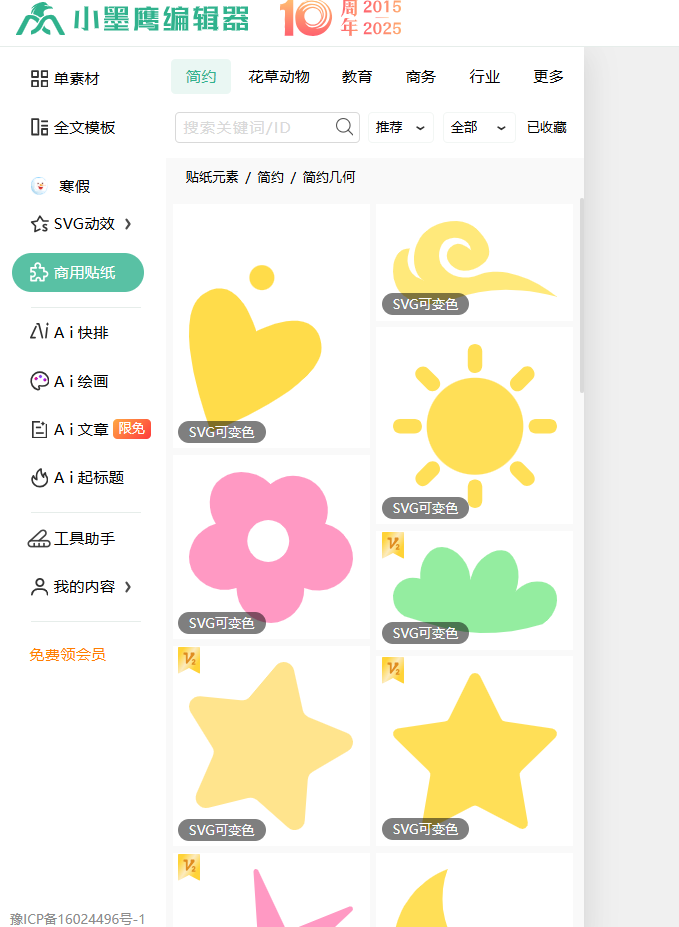679x927 pixels.
Task: Expand 我的内容 section
Action: pyautogui.click(x=82, y=587)
